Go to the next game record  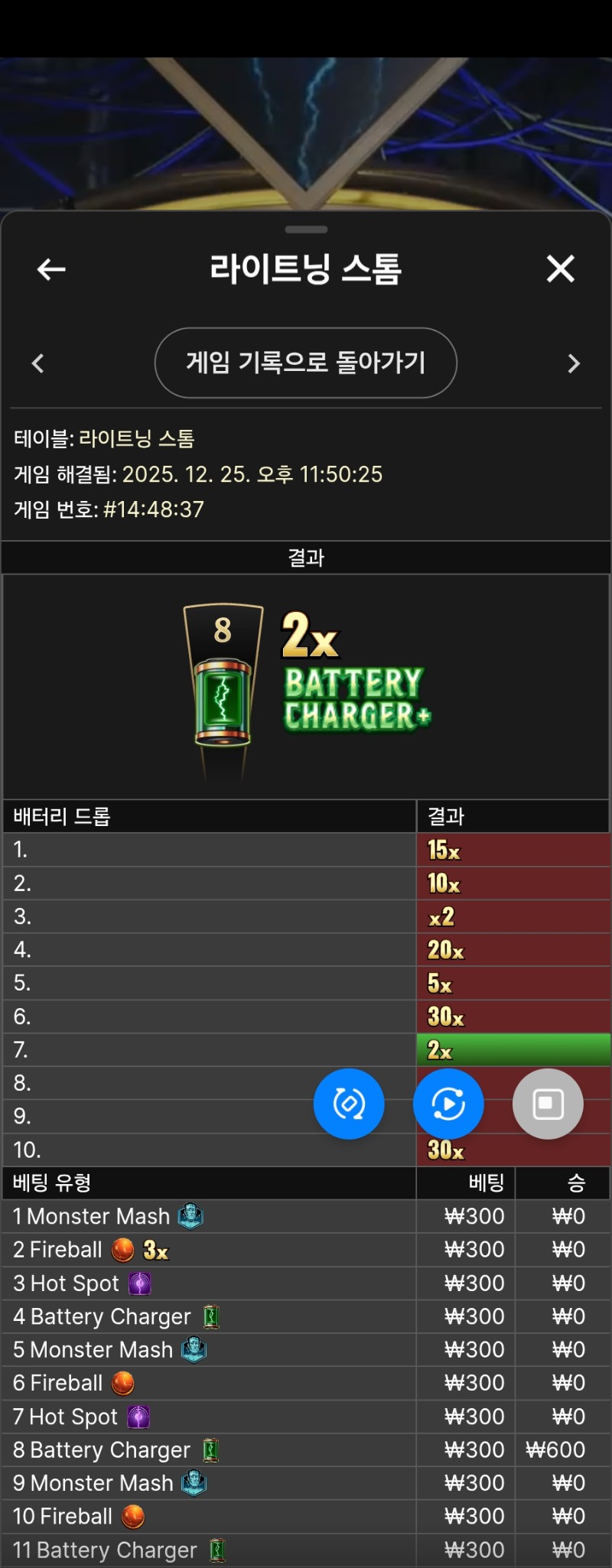(574, 363)
